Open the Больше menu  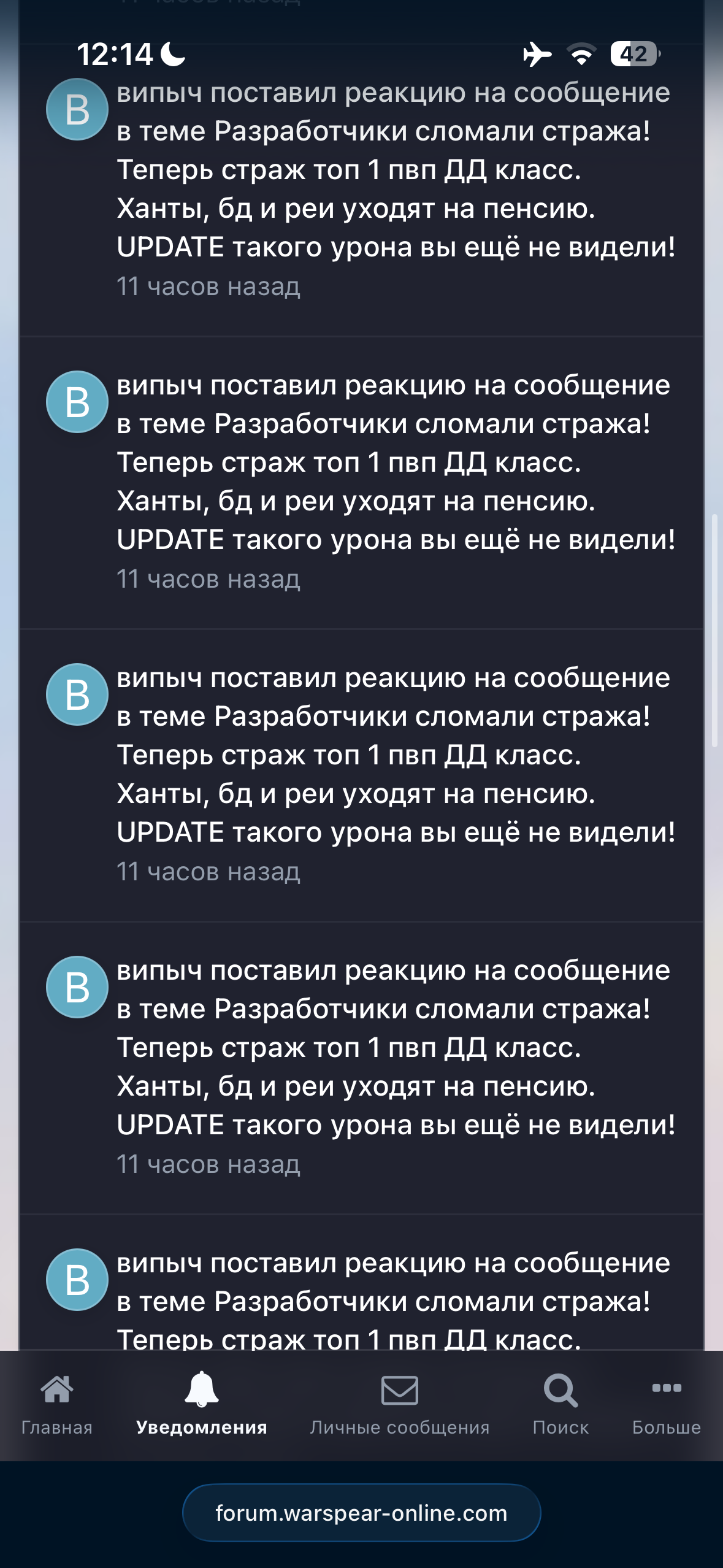point(666,1404)
